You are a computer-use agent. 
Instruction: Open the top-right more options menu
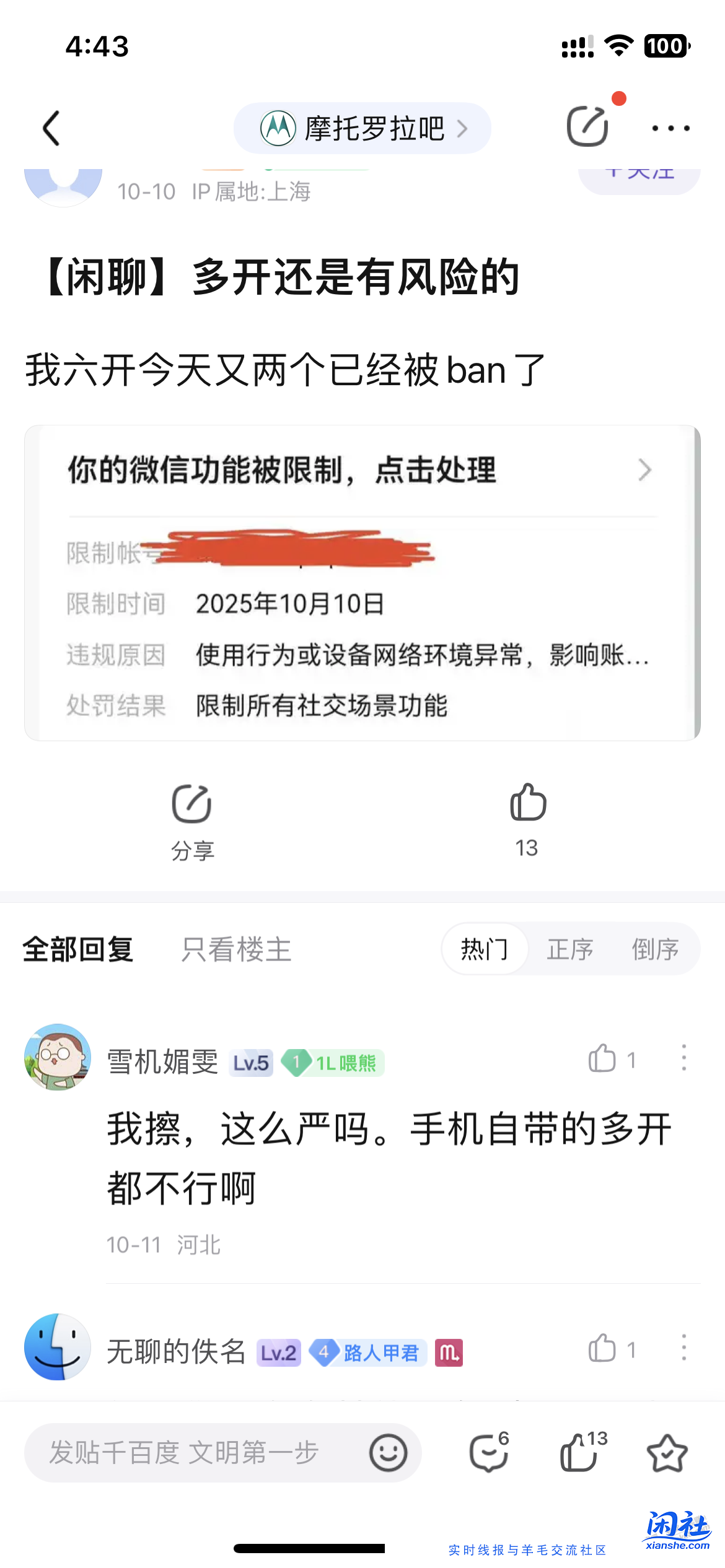670,128
